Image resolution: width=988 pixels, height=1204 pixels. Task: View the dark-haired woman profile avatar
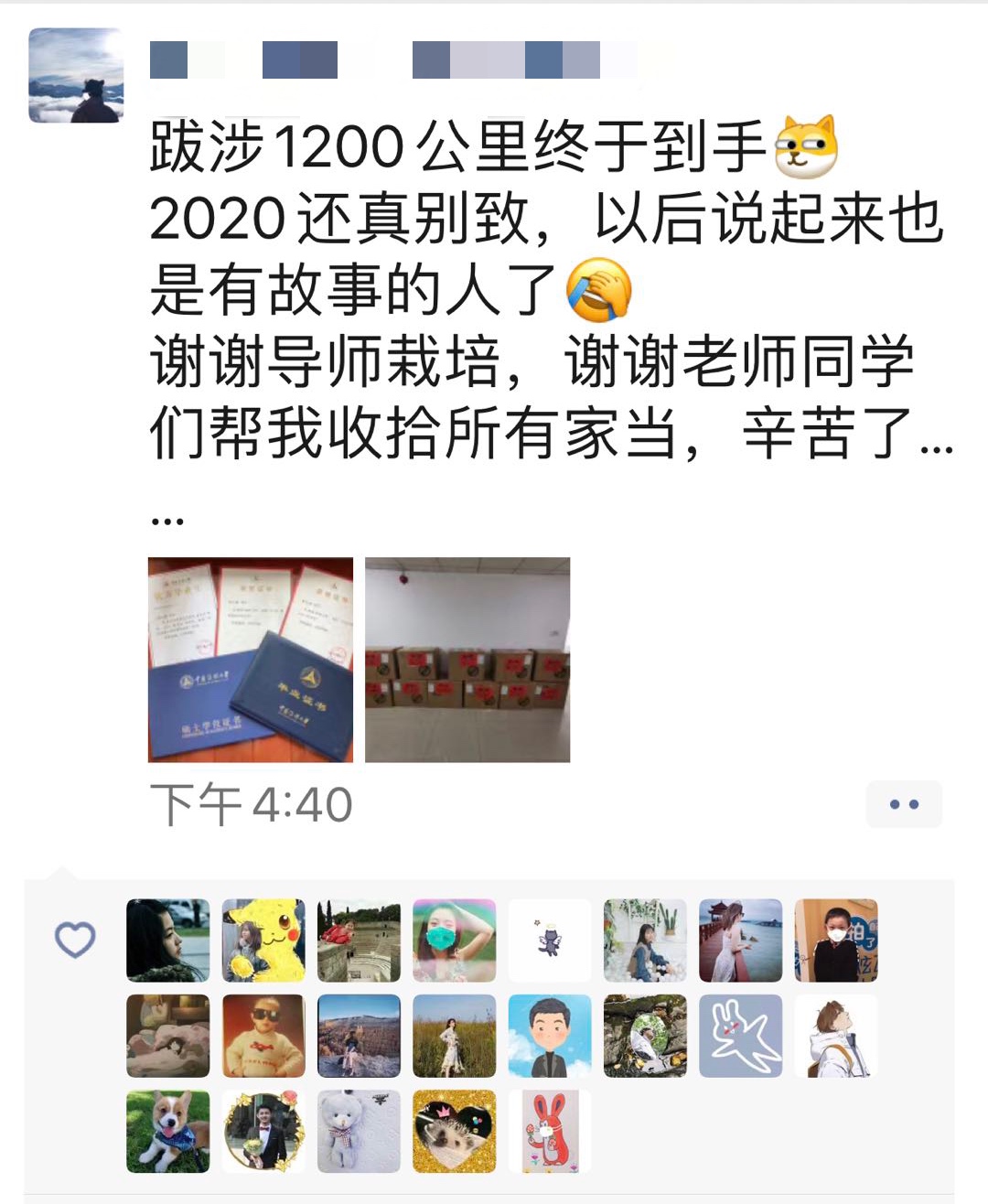pos(167,941)
